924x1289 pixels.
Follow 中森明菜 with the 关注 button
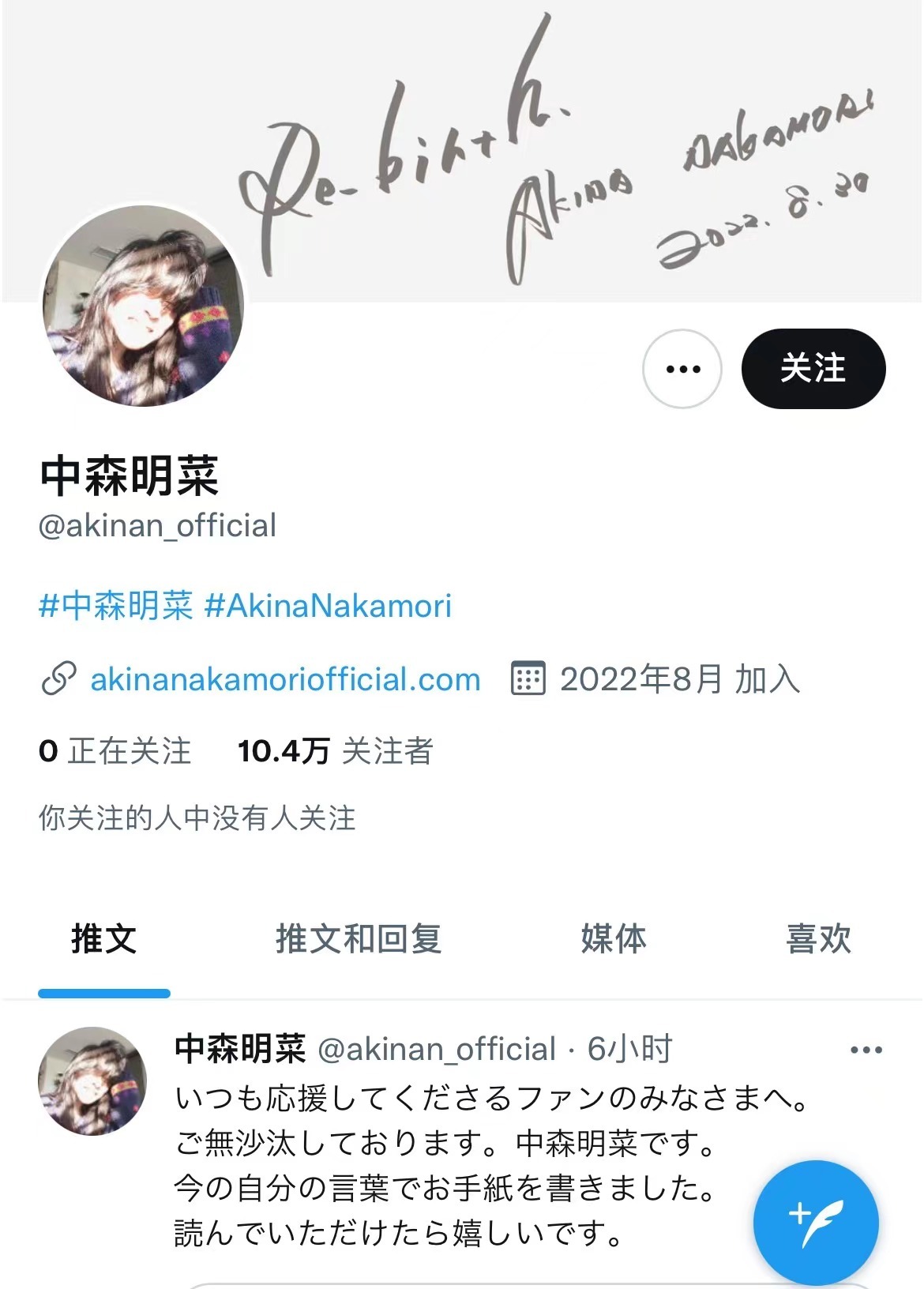click(813, 369)
